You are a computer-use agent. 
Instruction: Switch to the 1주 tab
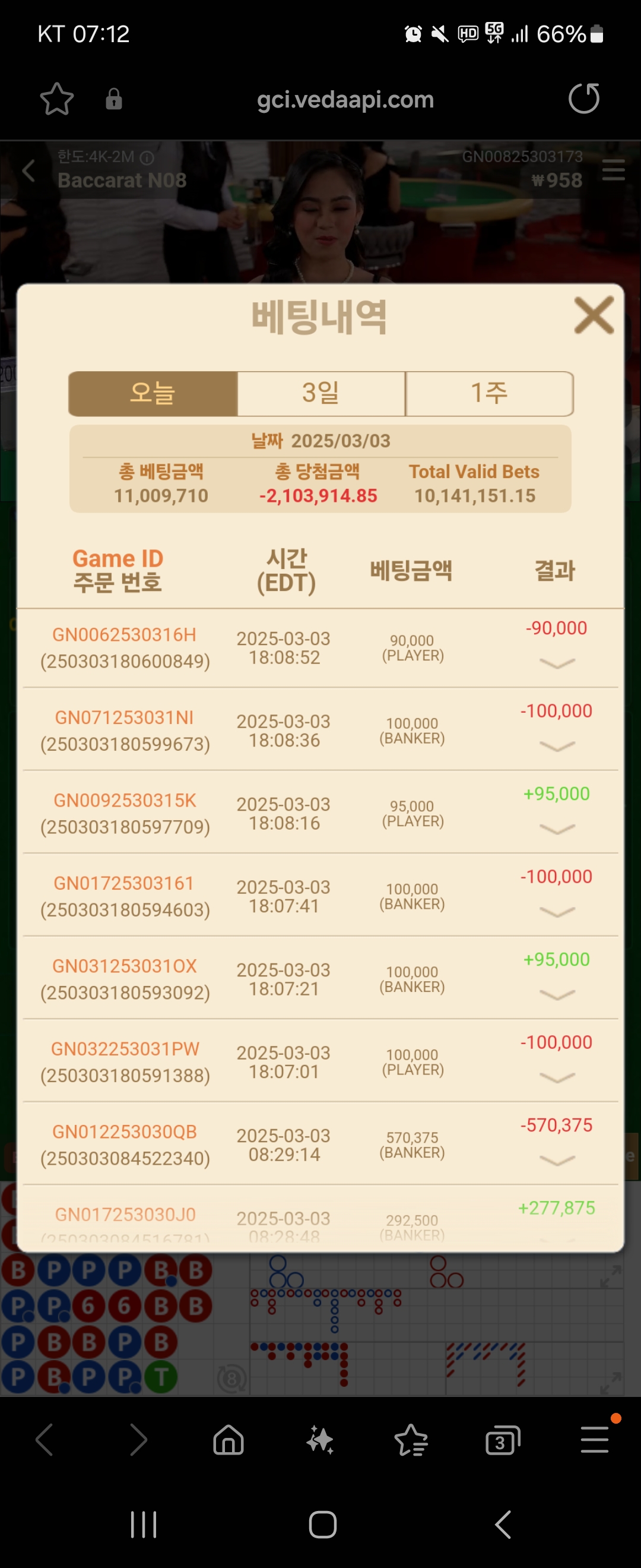[489, 393]
